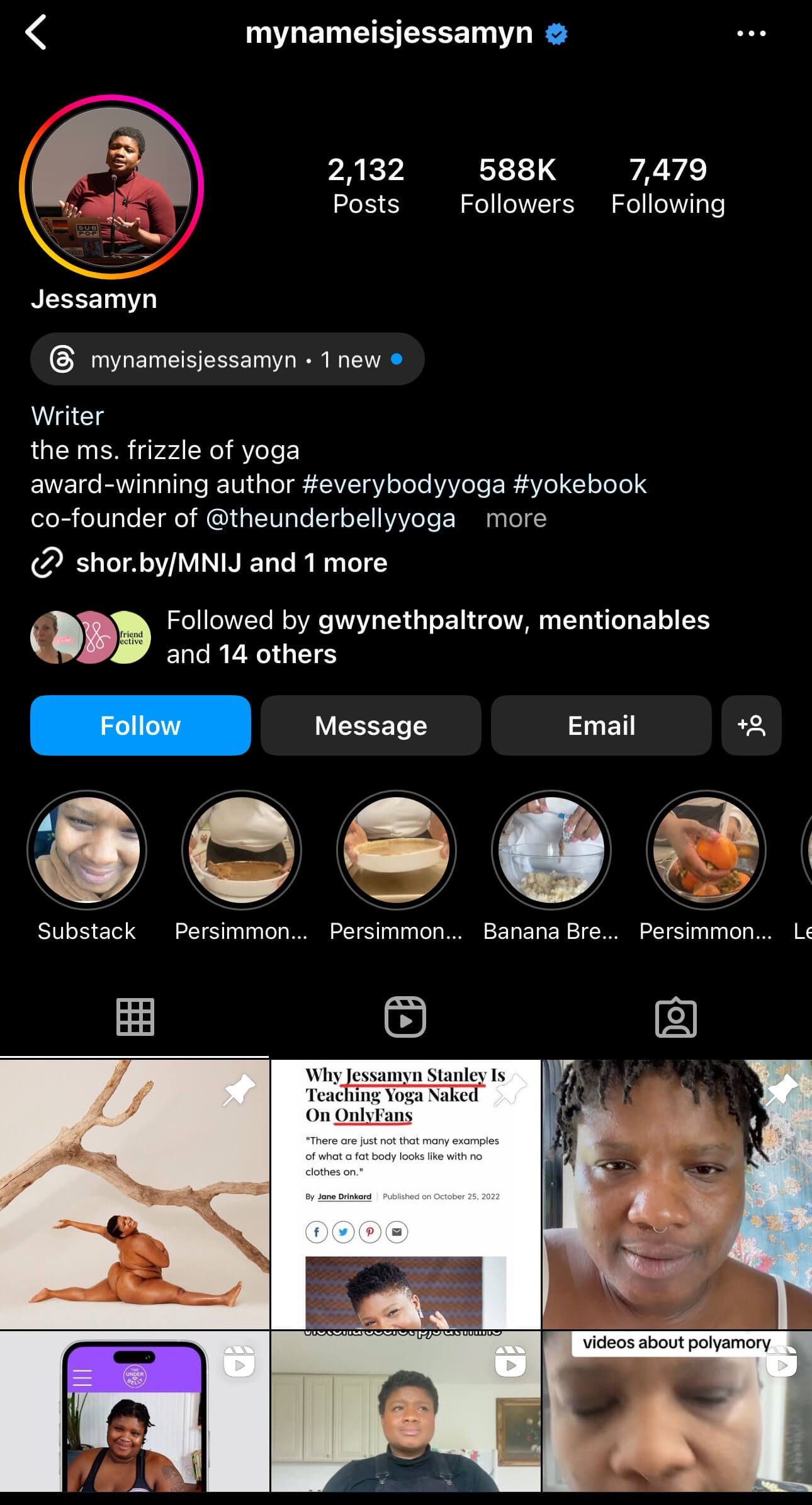Follow this account
This screenshot has width=812, height=1505.
140,725
